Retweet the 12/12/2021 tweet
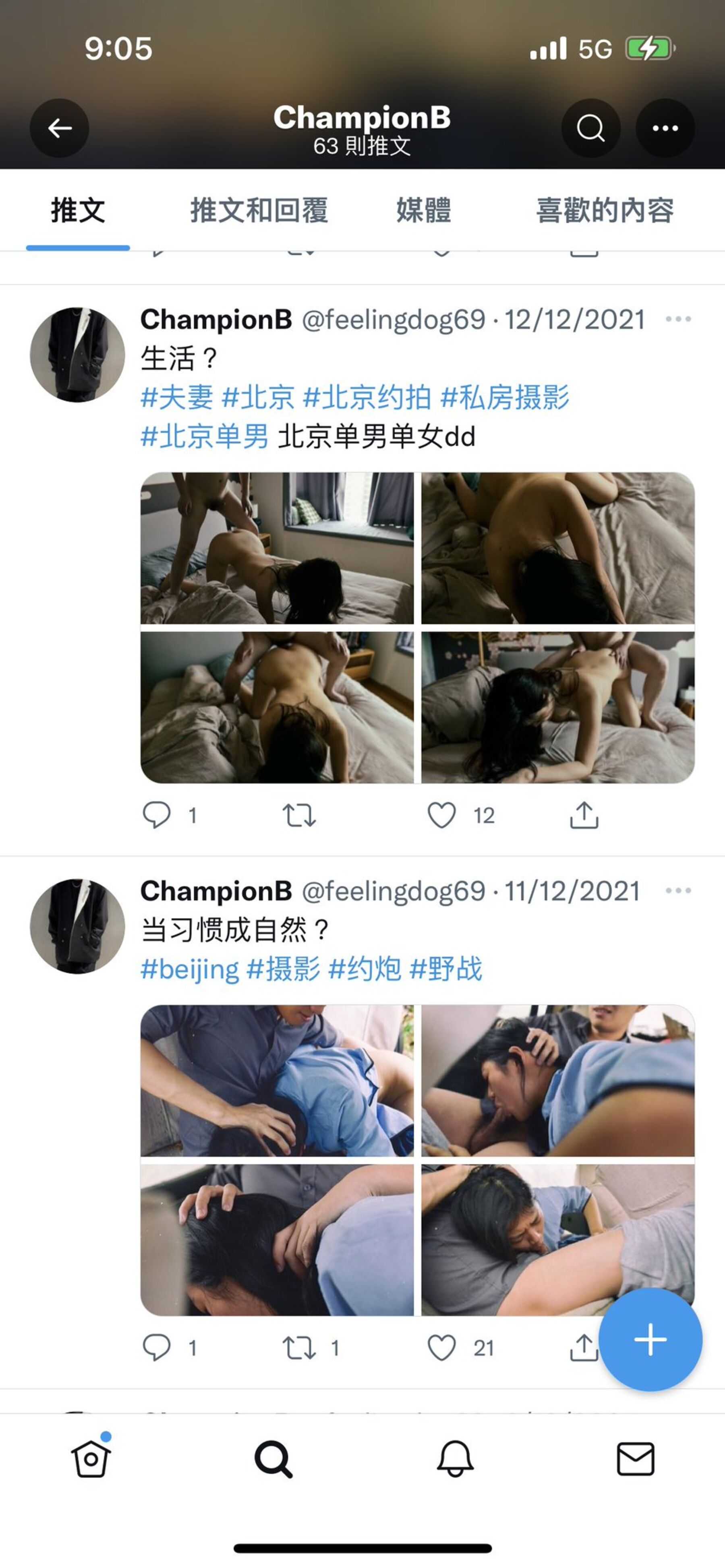Screen dimensions: 725x1568 (x=298, y=815)
